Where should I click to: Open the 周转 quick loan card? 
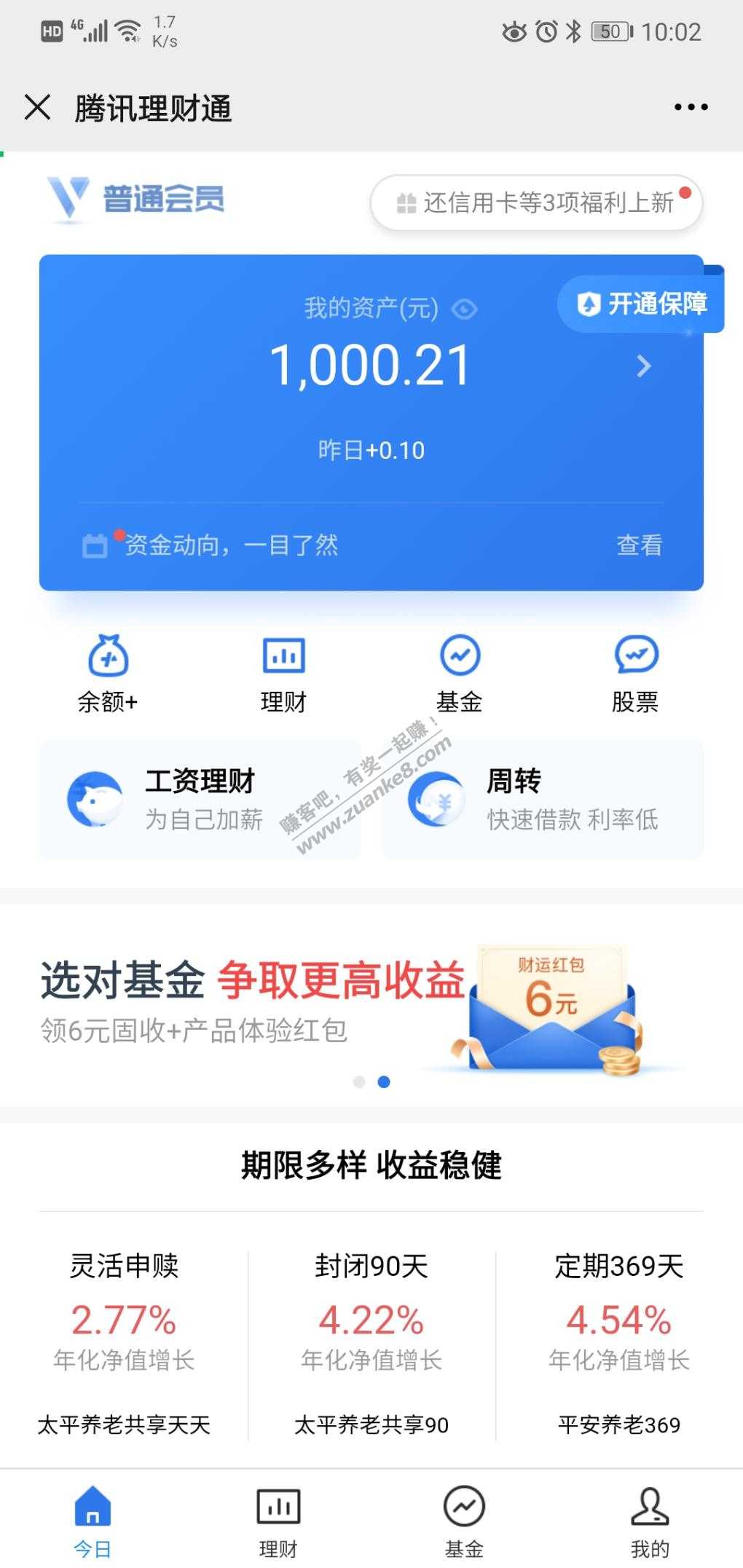(x=542, y=800)
